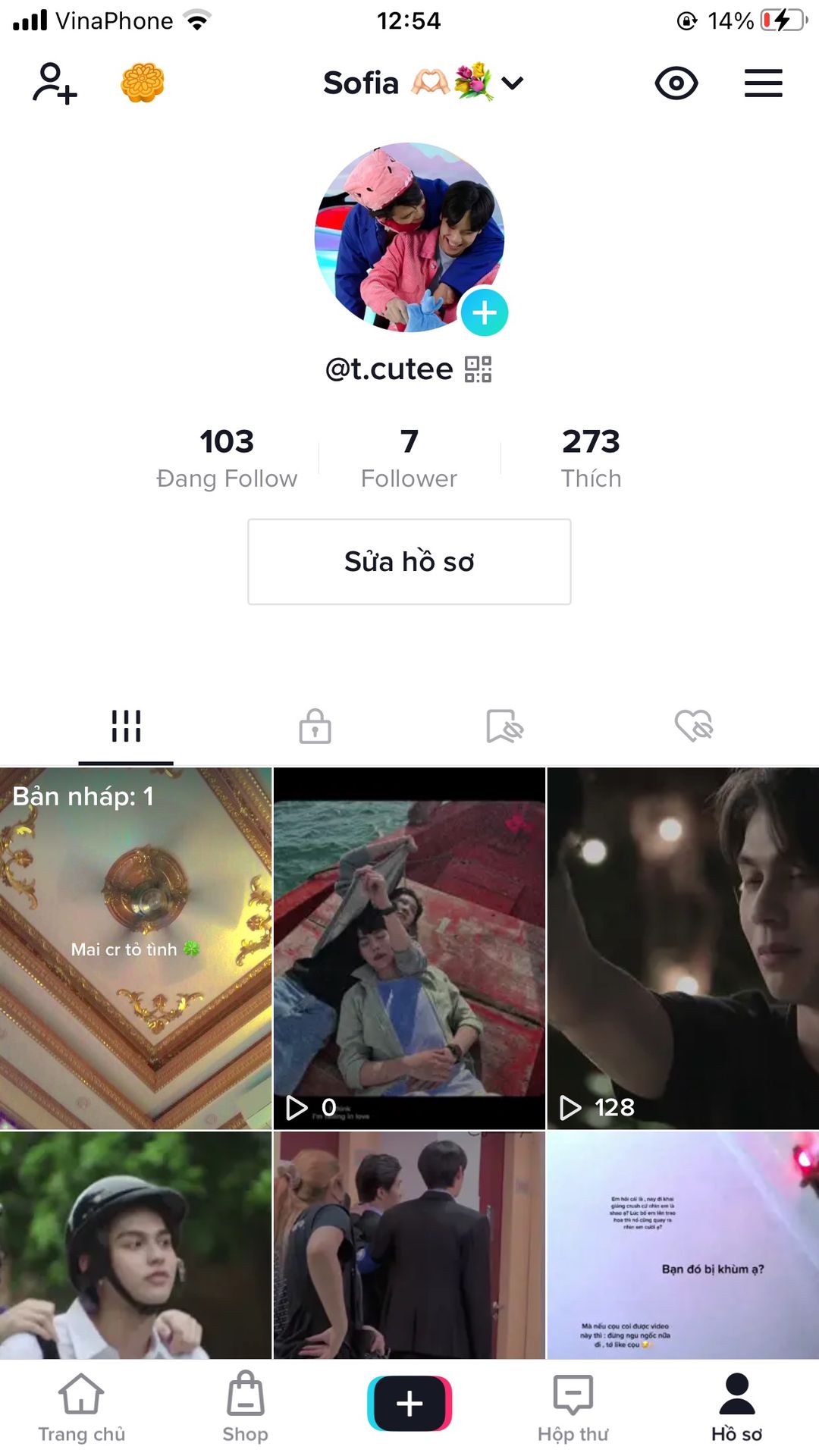Create a new video with plus button
Screen dimensions: 819x1456
tap(409, 1404)
